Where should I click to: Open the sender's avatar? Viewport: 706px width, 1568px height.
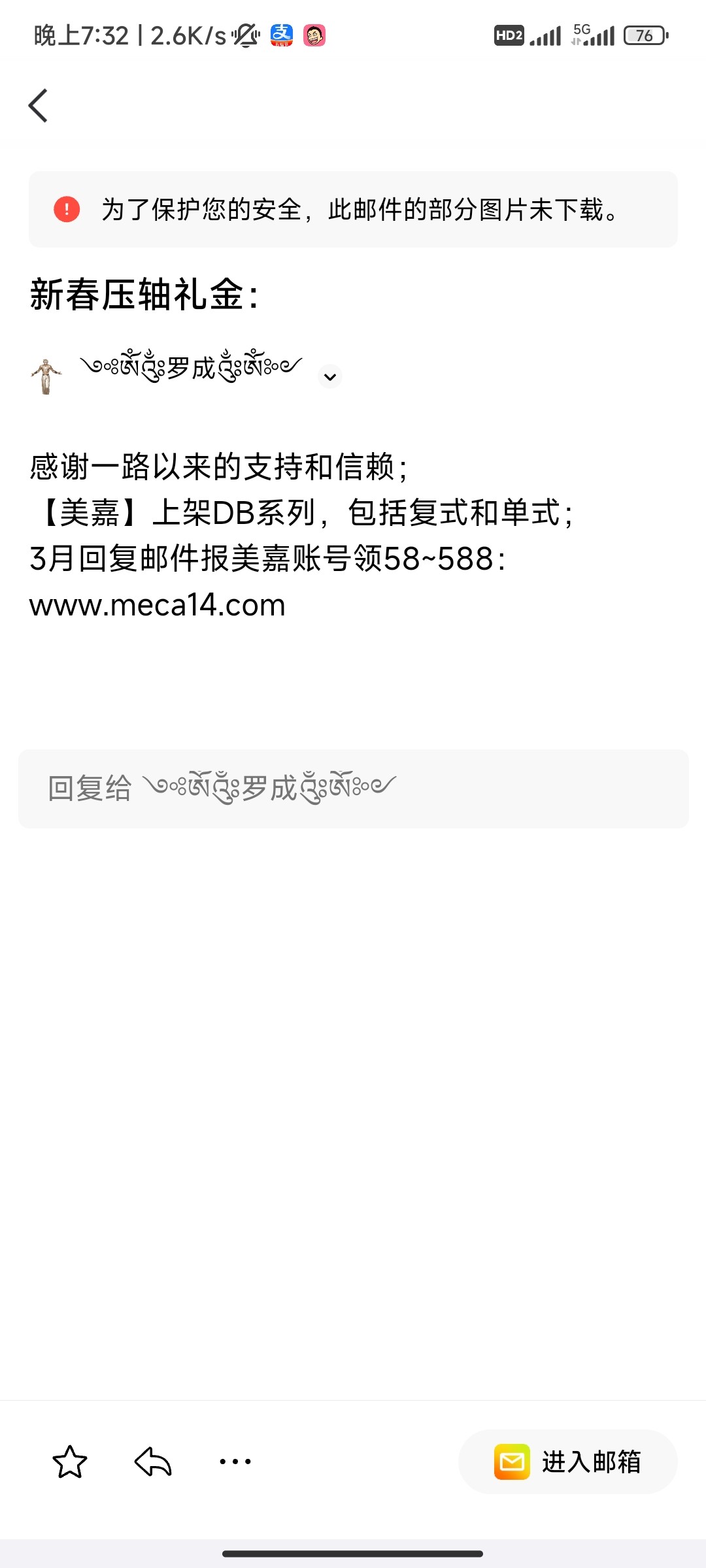click(x=46, y=376)
